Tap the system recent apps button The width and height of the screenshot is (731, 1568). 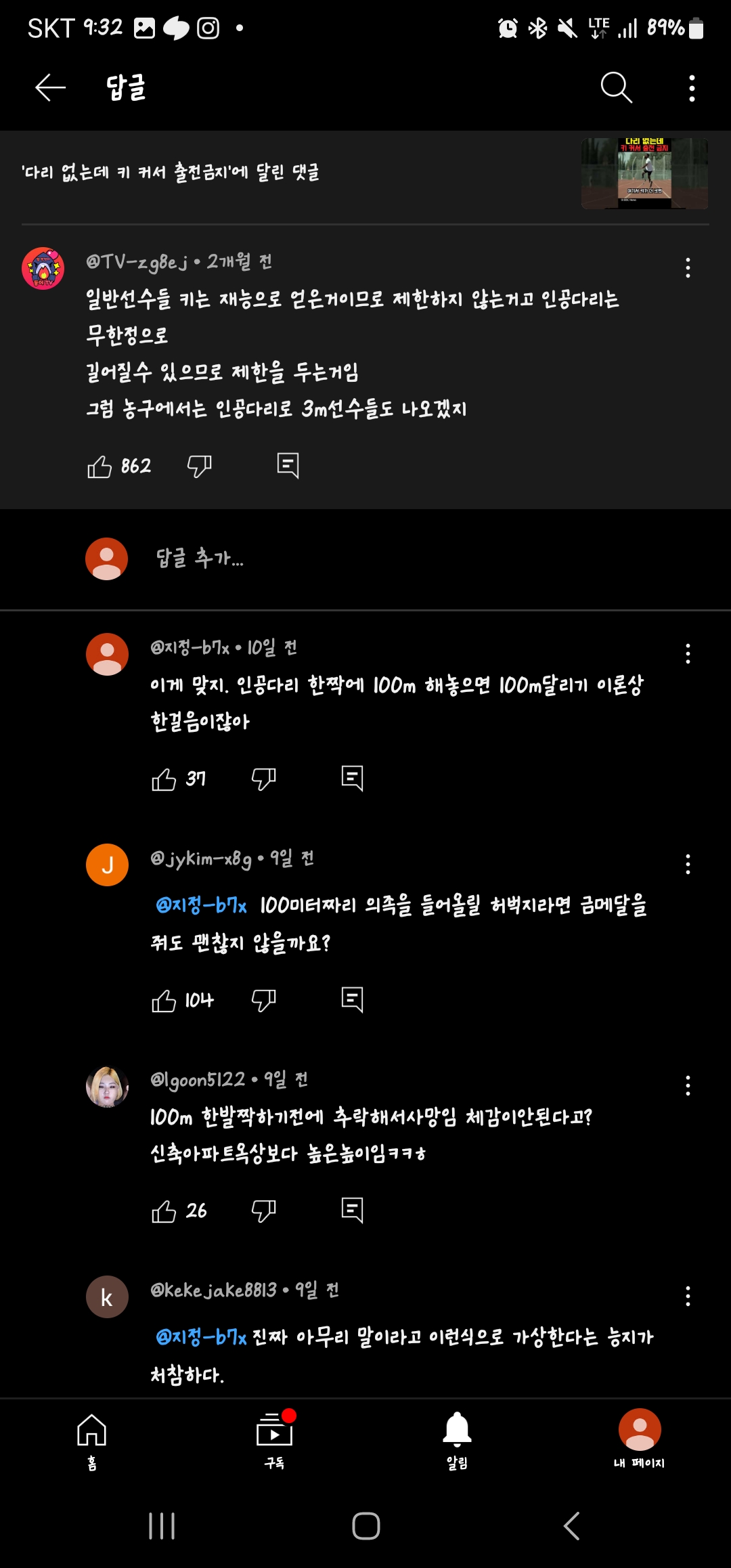pyautogui.click(x=162, y=1526)
